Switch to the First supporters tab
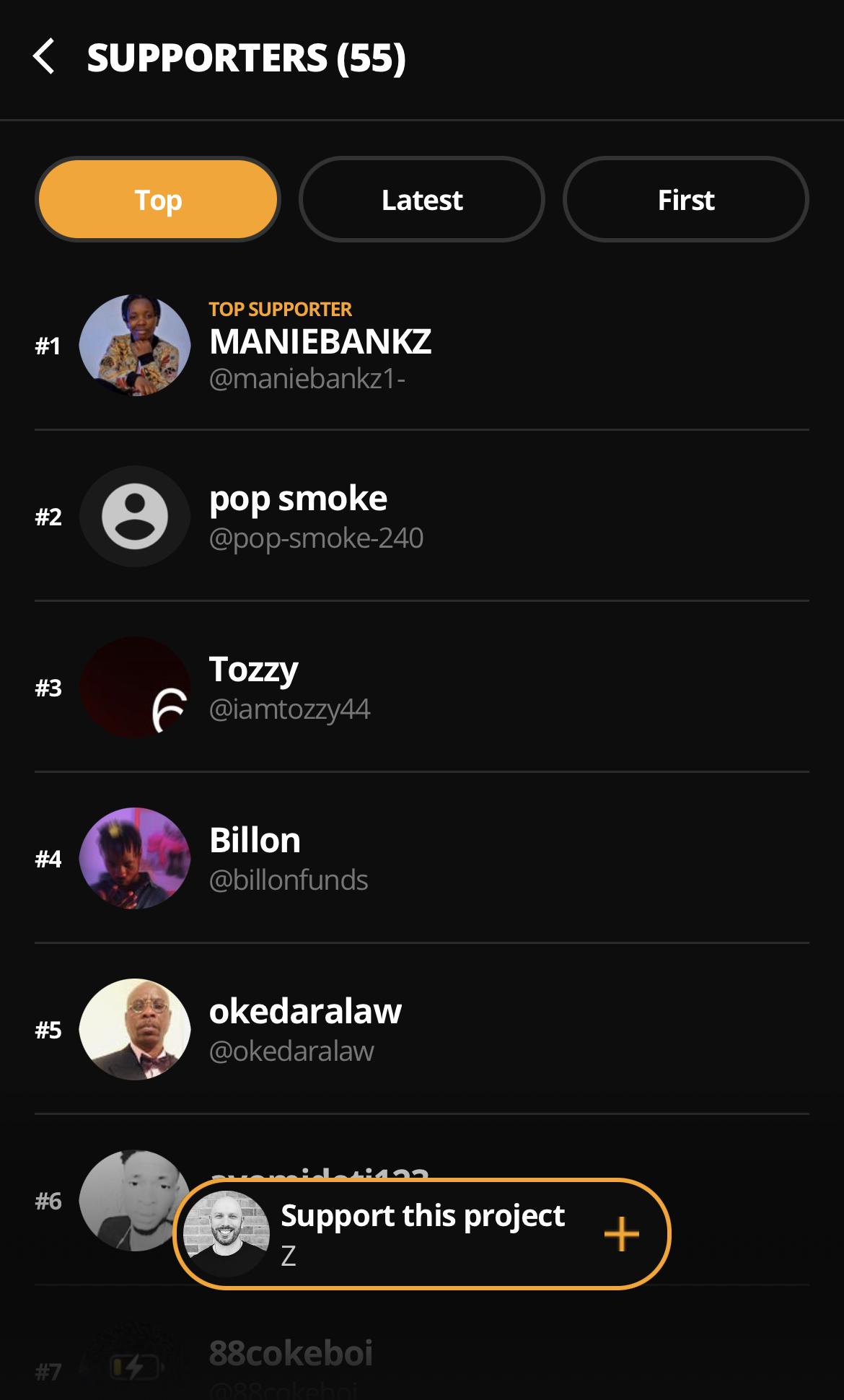Screen dimensions: 844x1400 [686, 200]
